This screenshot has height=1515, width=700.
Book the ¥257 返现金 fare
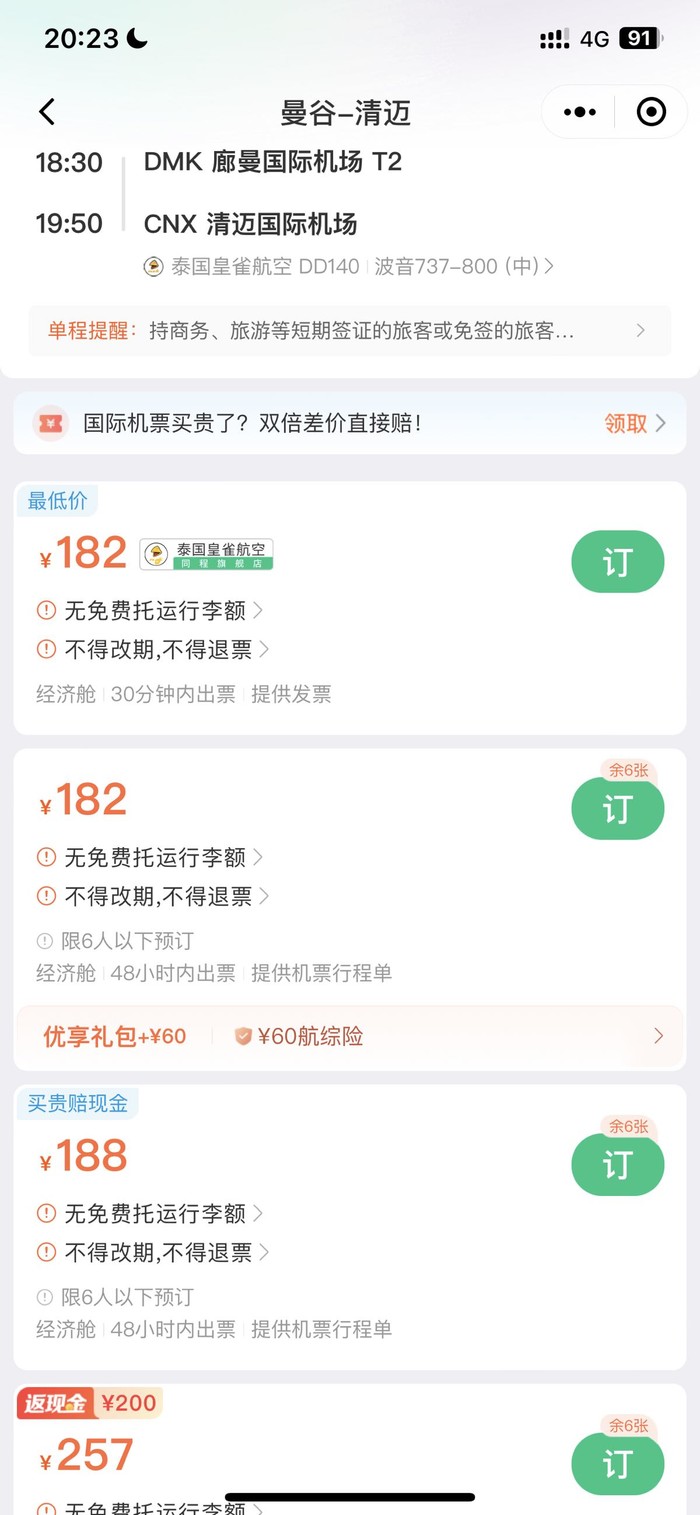click(x=617, y=1464)
